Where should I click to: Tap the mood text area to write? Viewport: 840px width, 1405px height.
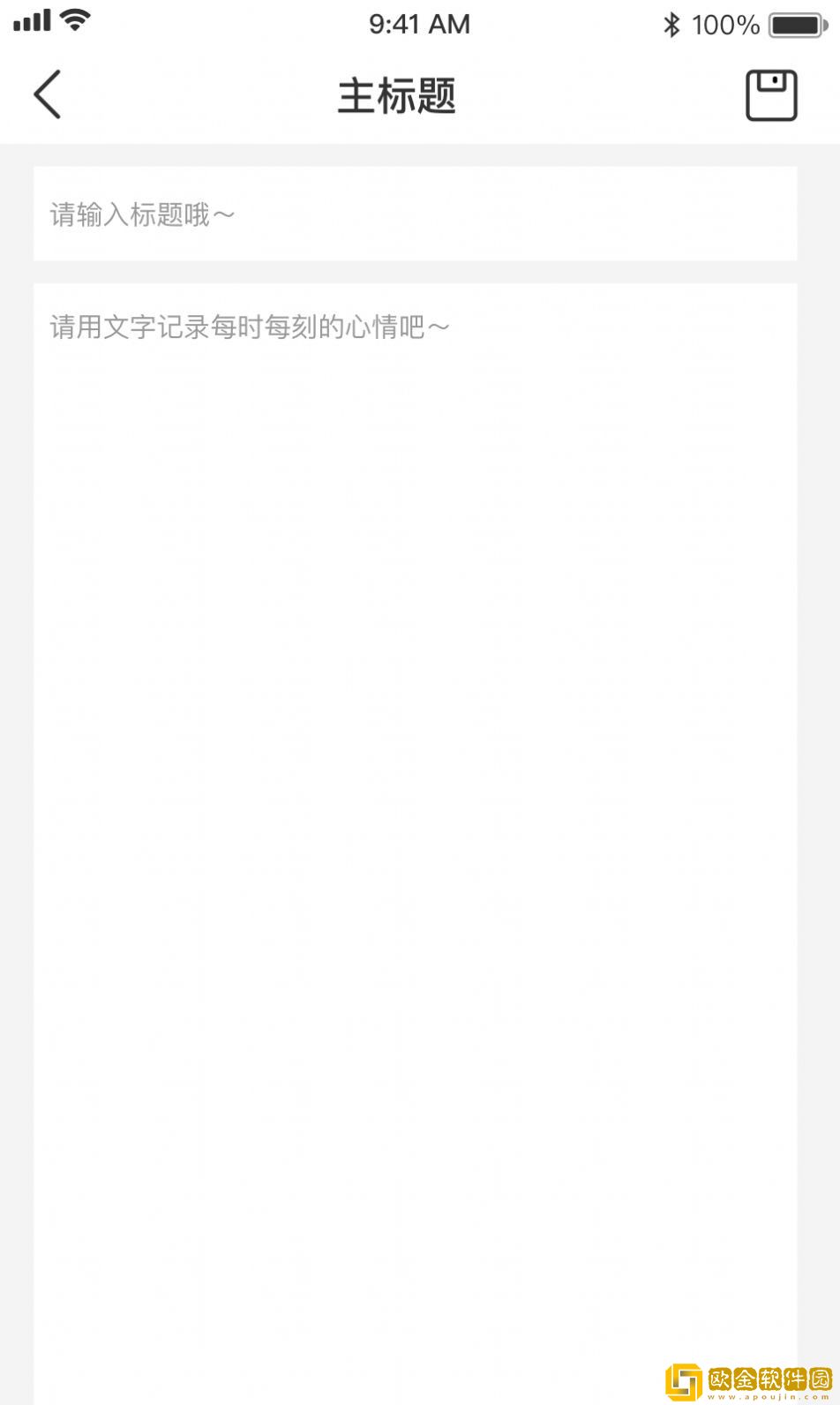tap(415, 706)
